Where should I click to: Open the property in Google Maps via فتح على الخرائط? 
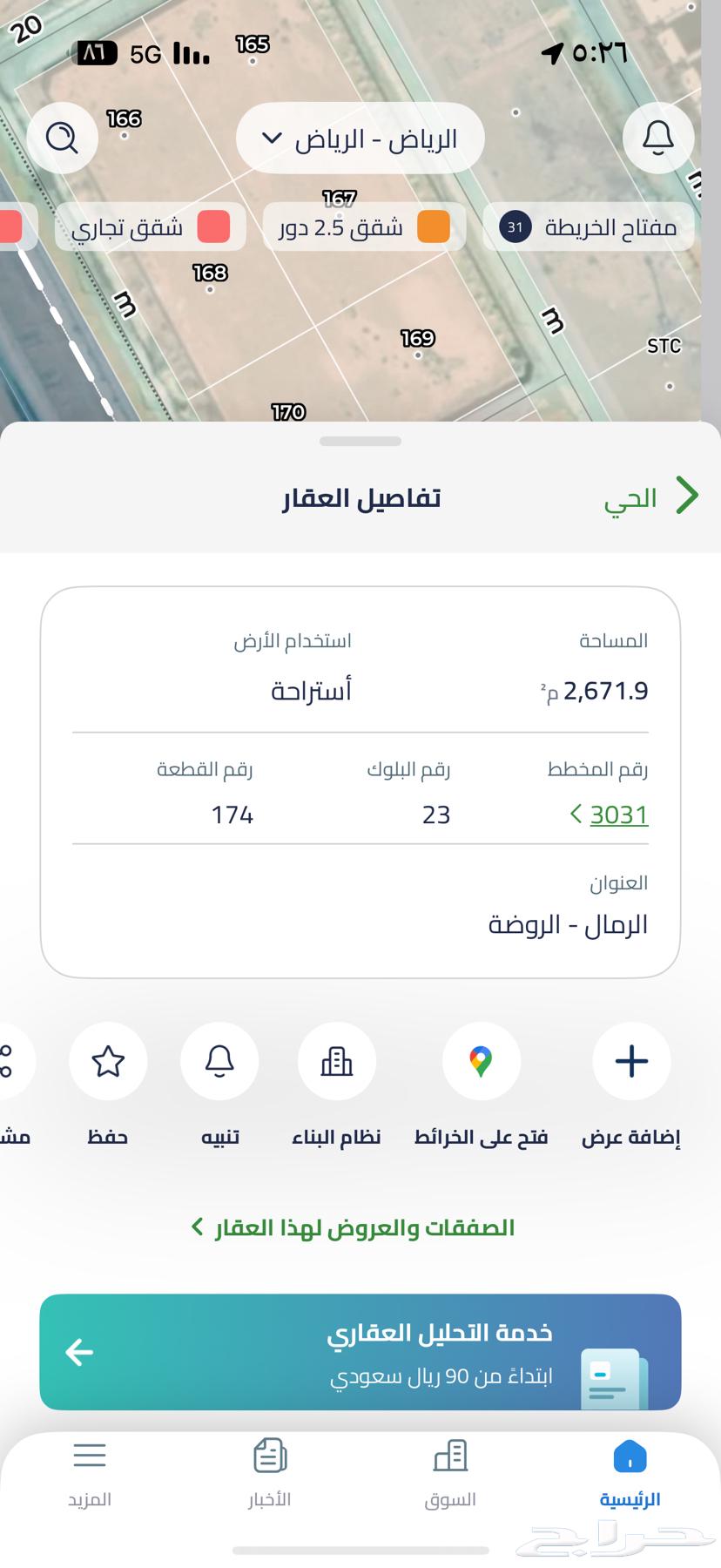(x=481, y=1061)
